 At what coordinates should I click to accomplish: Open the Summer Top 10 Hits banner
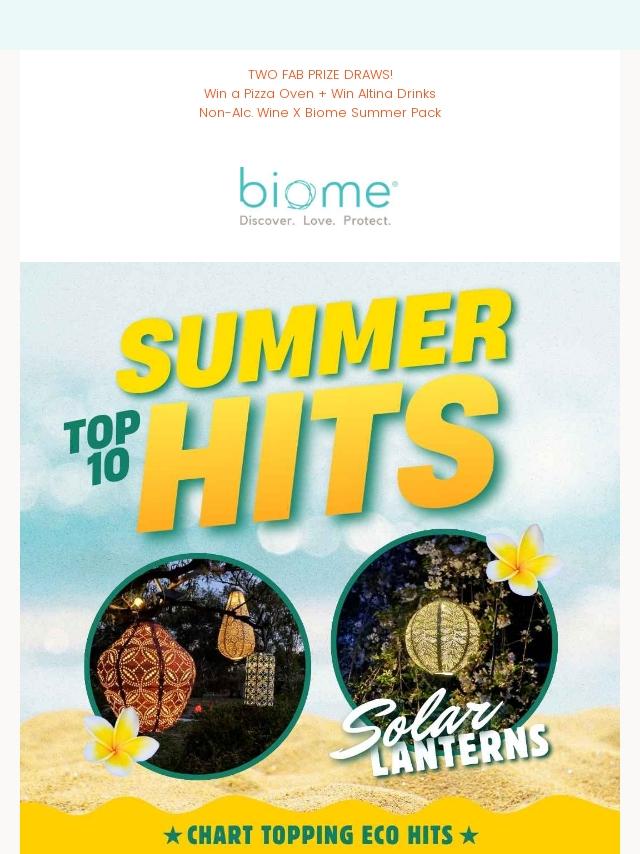pos(320,558)
